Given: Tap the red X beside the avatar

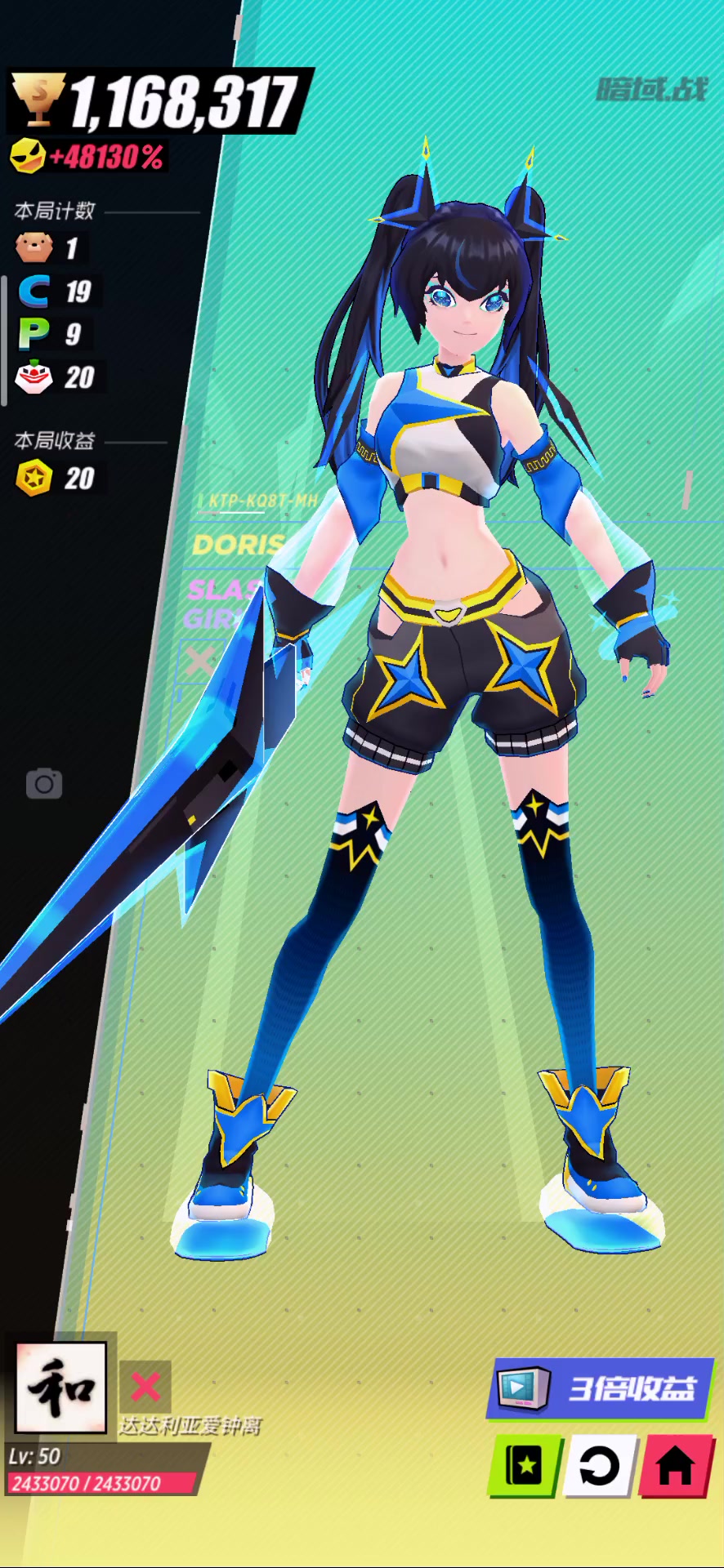Looking at the screenshot, I should [145, 1386].
